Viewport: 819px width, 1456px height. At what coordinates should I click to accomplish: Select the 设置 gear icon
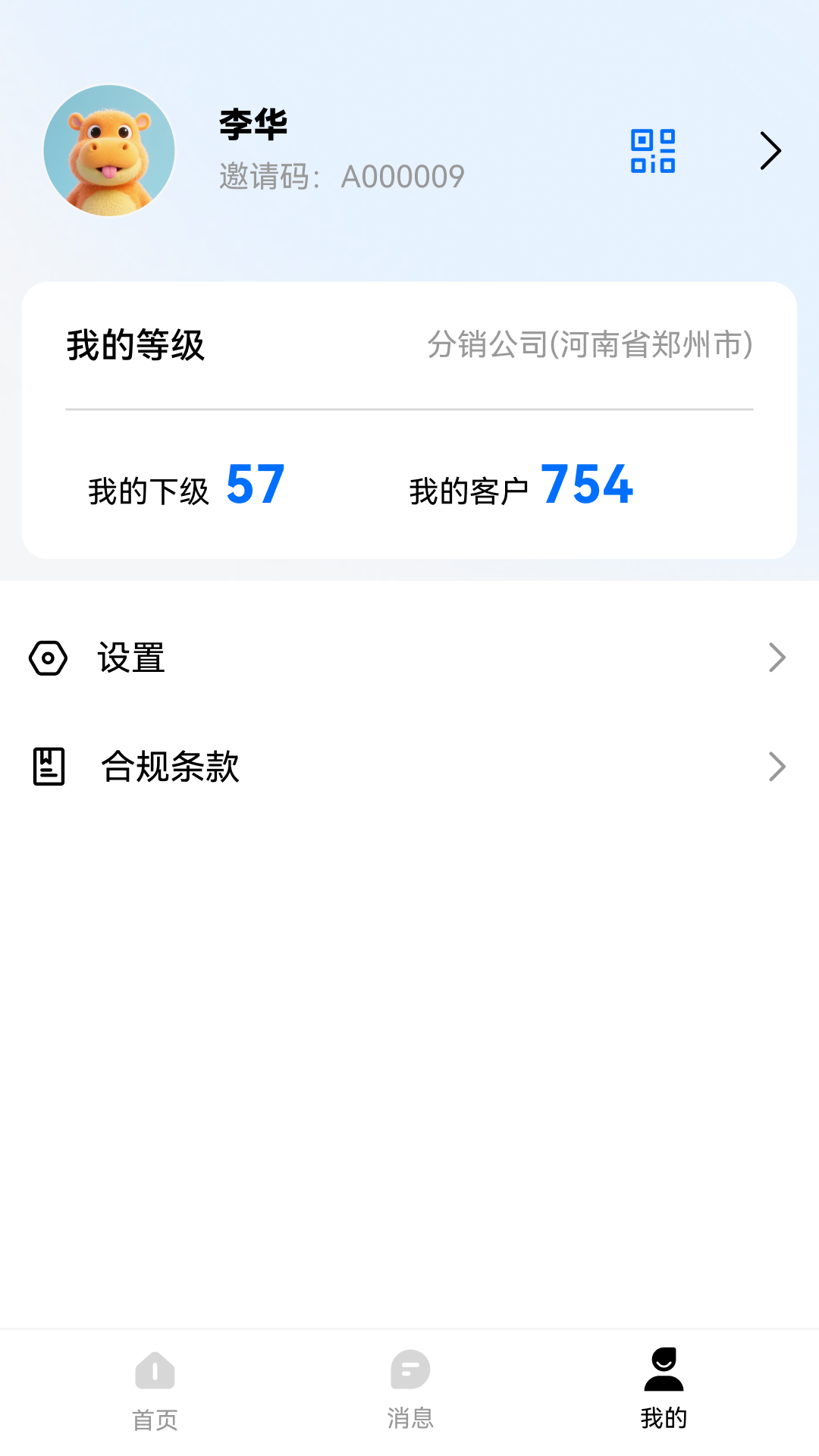pos(49,658)
